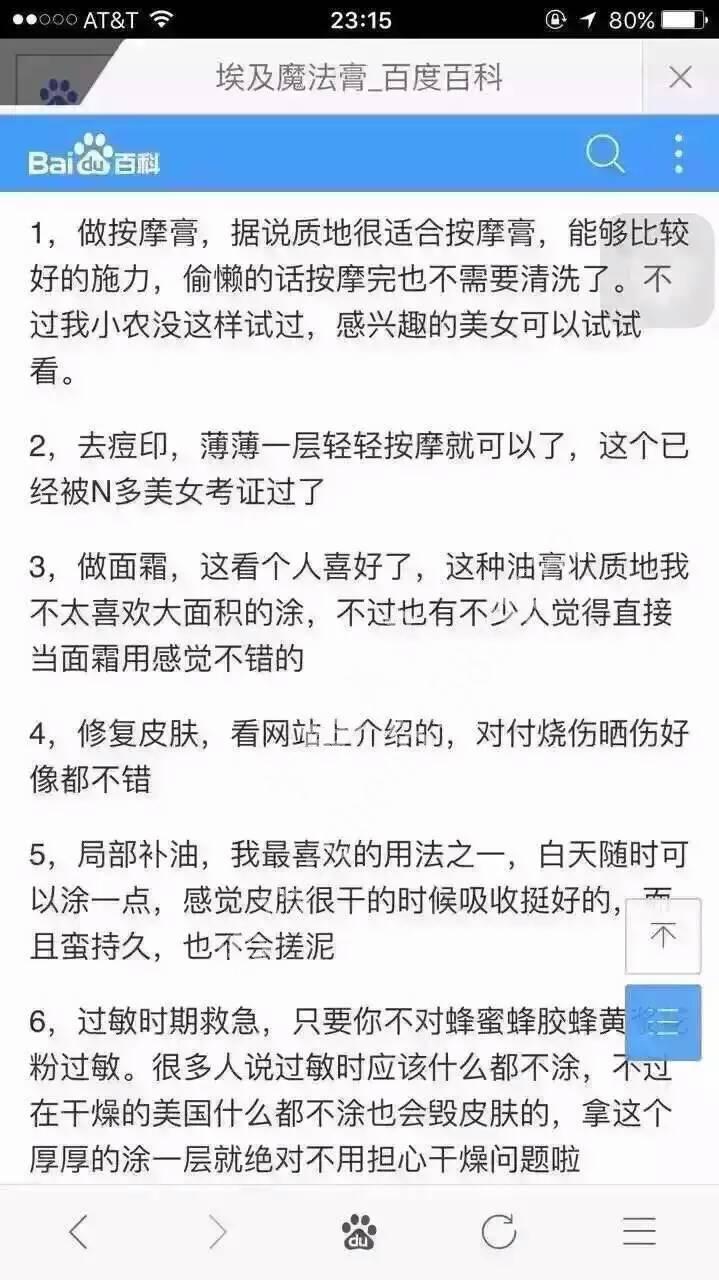Search Baidu Baike with the magnifier icon
Image resolution: width=719 pixels, height=1280 pixels.
click(x=604, y=154)
